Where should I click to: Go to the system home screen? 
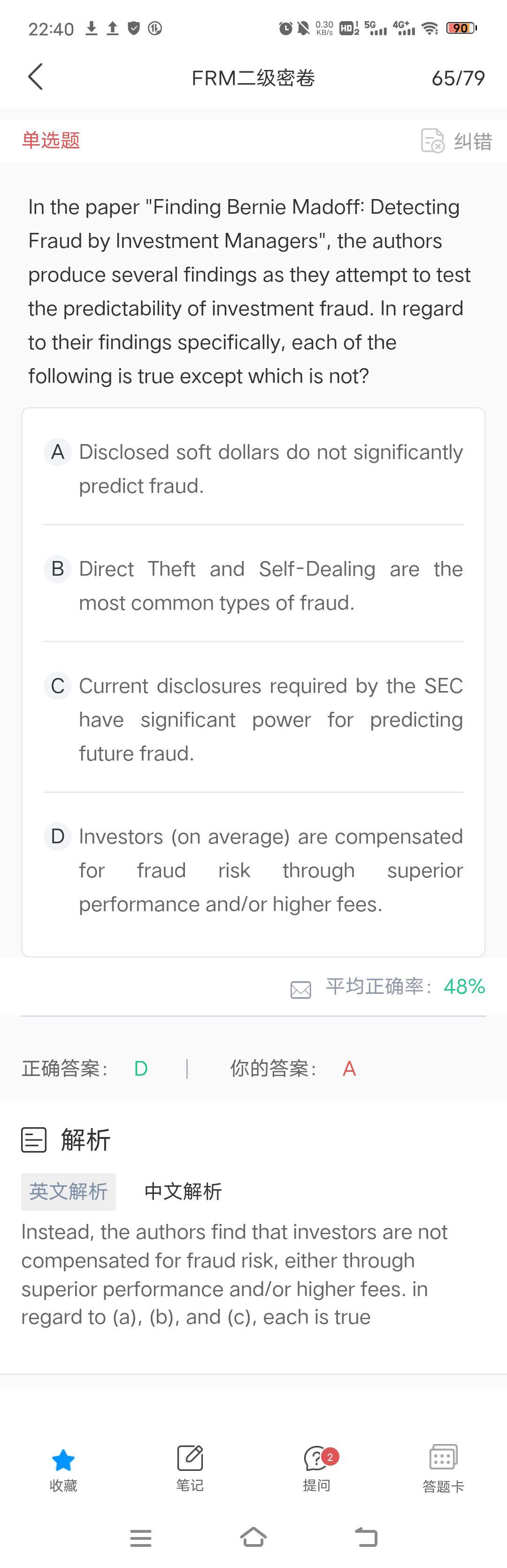click(x=253, y=1537)
